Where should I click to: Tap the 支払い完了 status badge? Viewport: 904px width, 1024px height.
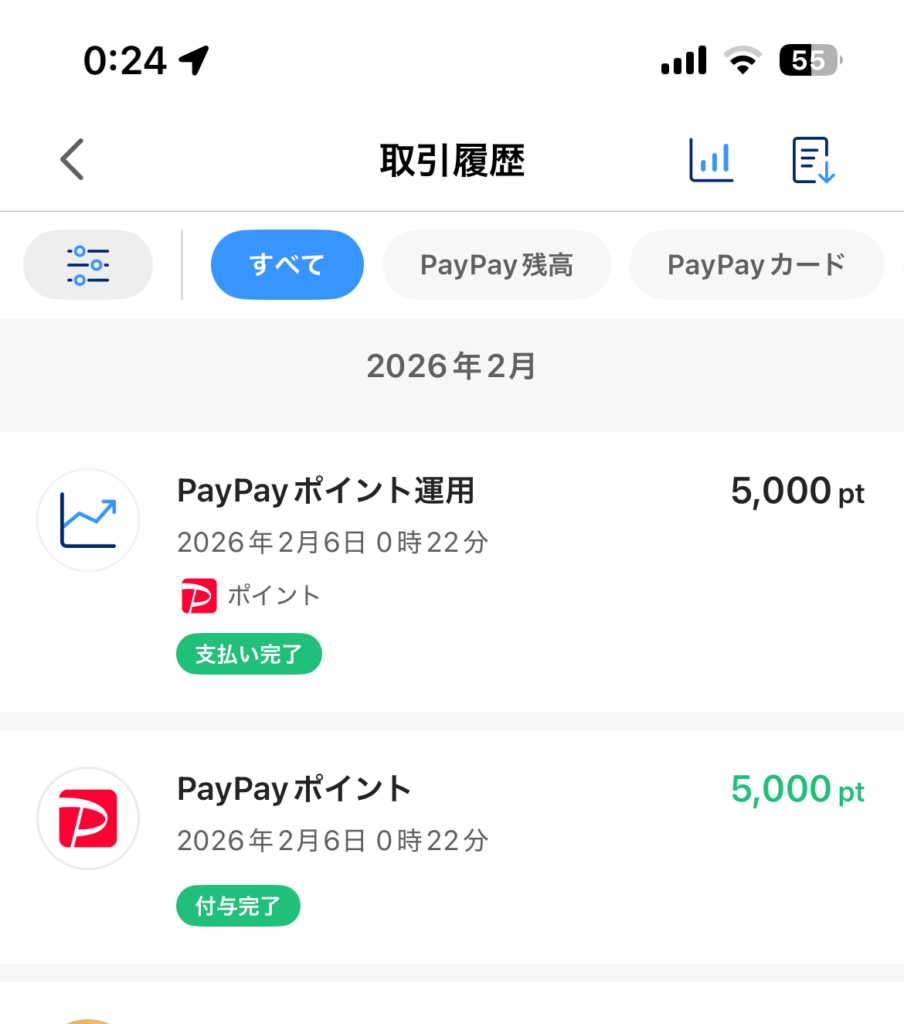point(248,653)
